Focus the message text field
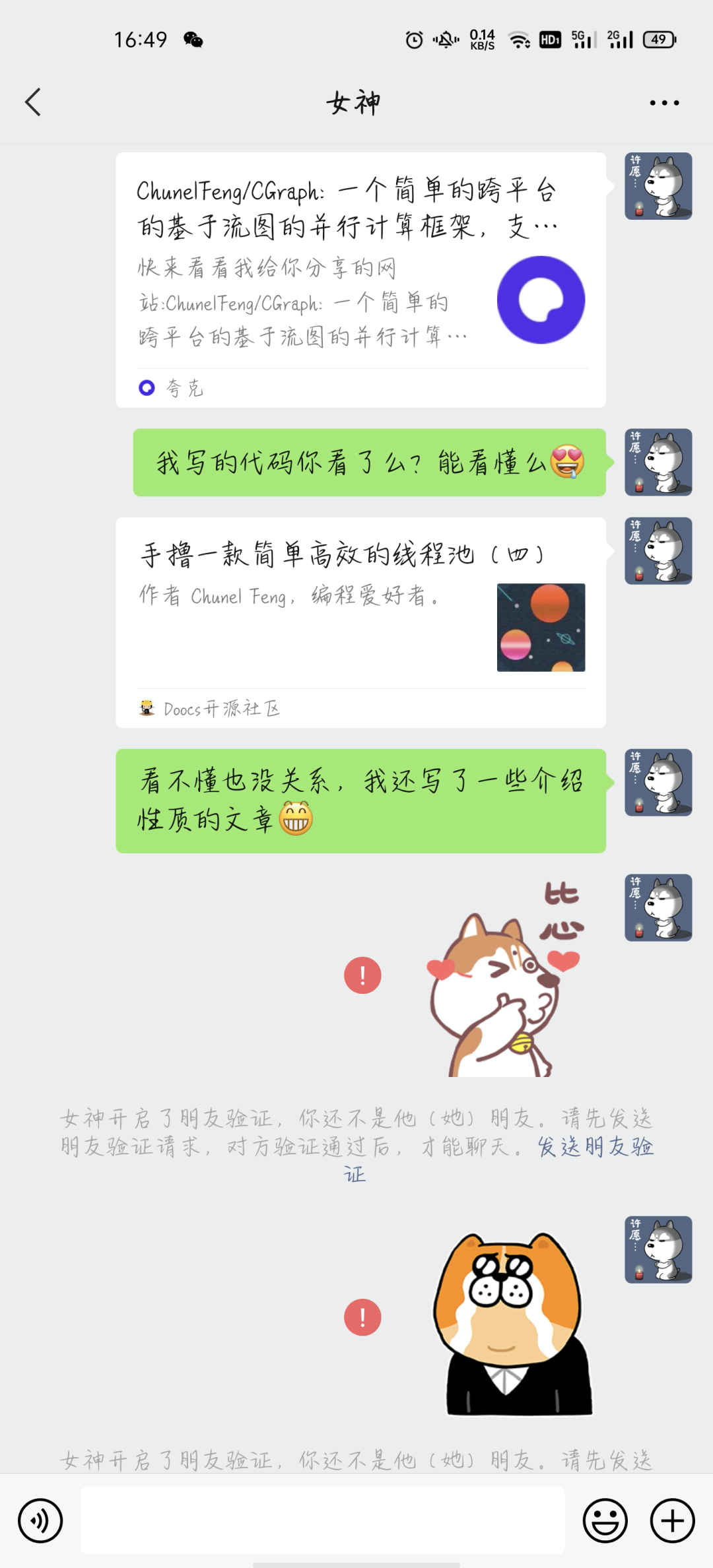This screenshot has height=1568, width=713. (x=322, y=1520)
